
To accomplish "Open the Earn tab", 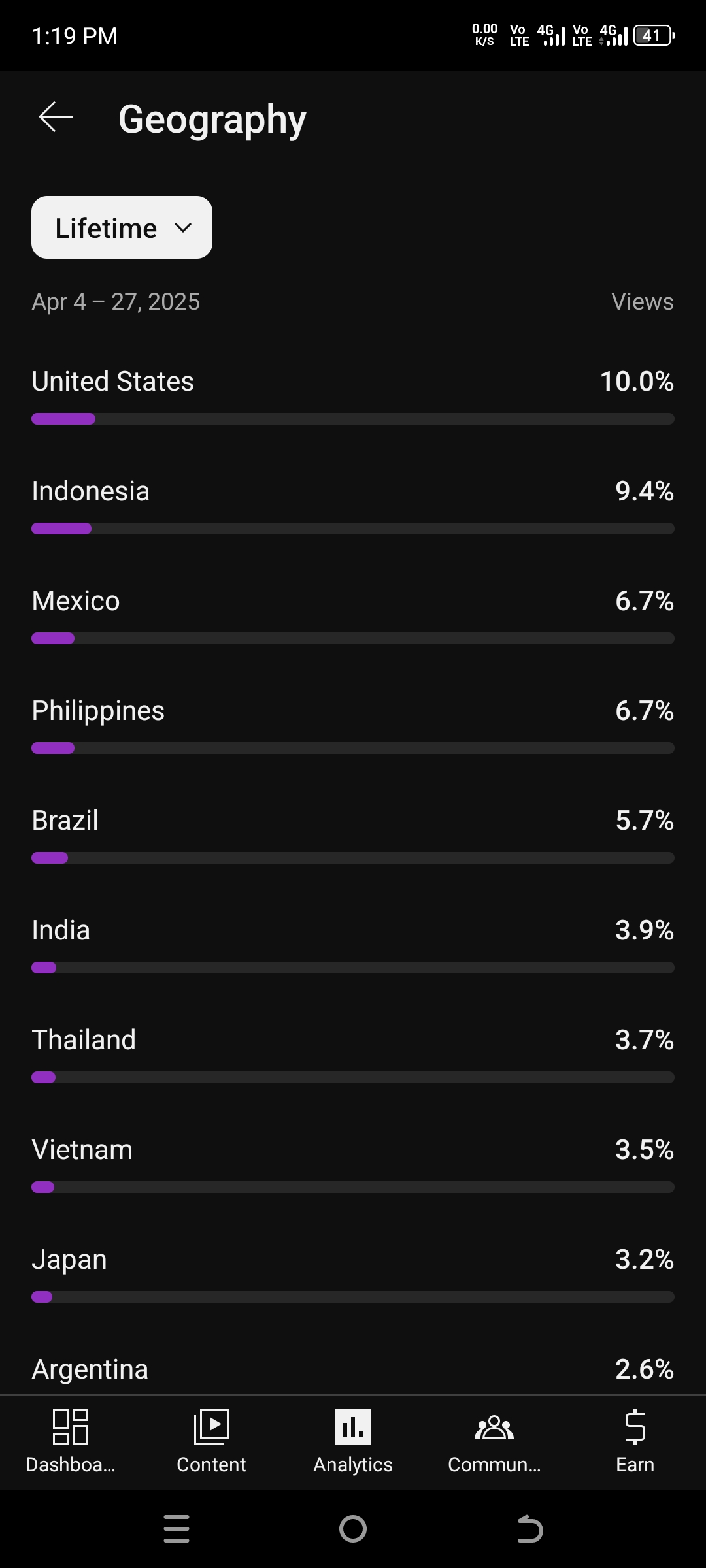I will [635, 1442].
